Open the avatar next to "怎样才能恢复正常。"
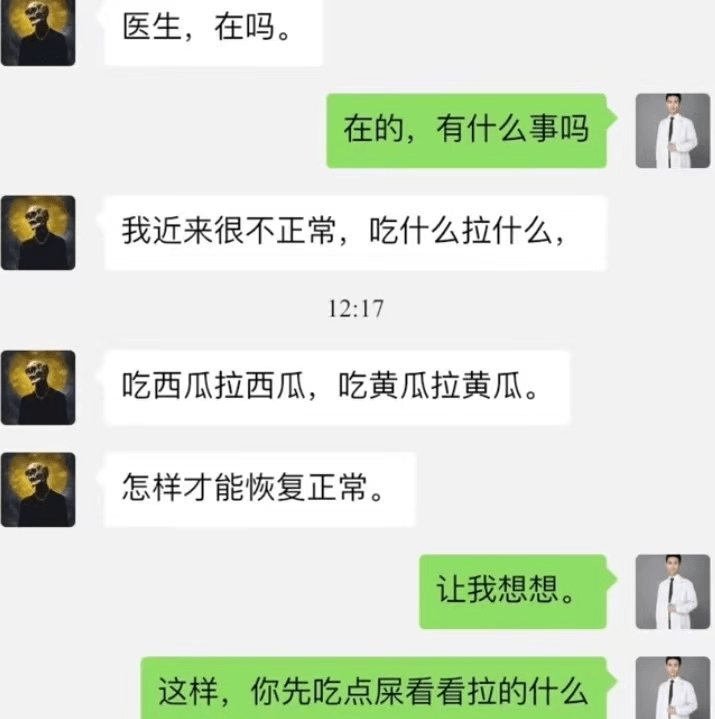The height and width of the screenshot is (719, 715). 38,489
